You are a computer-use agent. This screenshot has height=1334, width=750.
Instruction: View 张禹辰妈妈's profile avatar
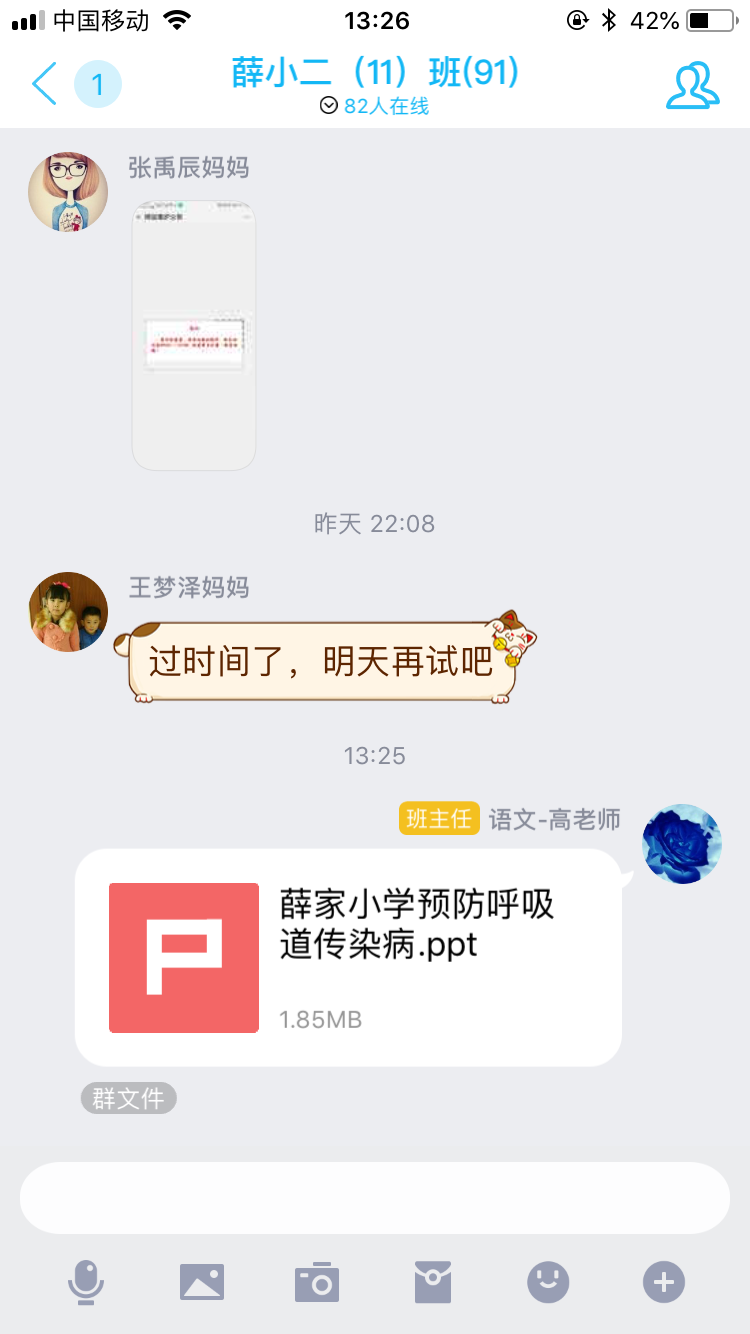tap(68, 192)
